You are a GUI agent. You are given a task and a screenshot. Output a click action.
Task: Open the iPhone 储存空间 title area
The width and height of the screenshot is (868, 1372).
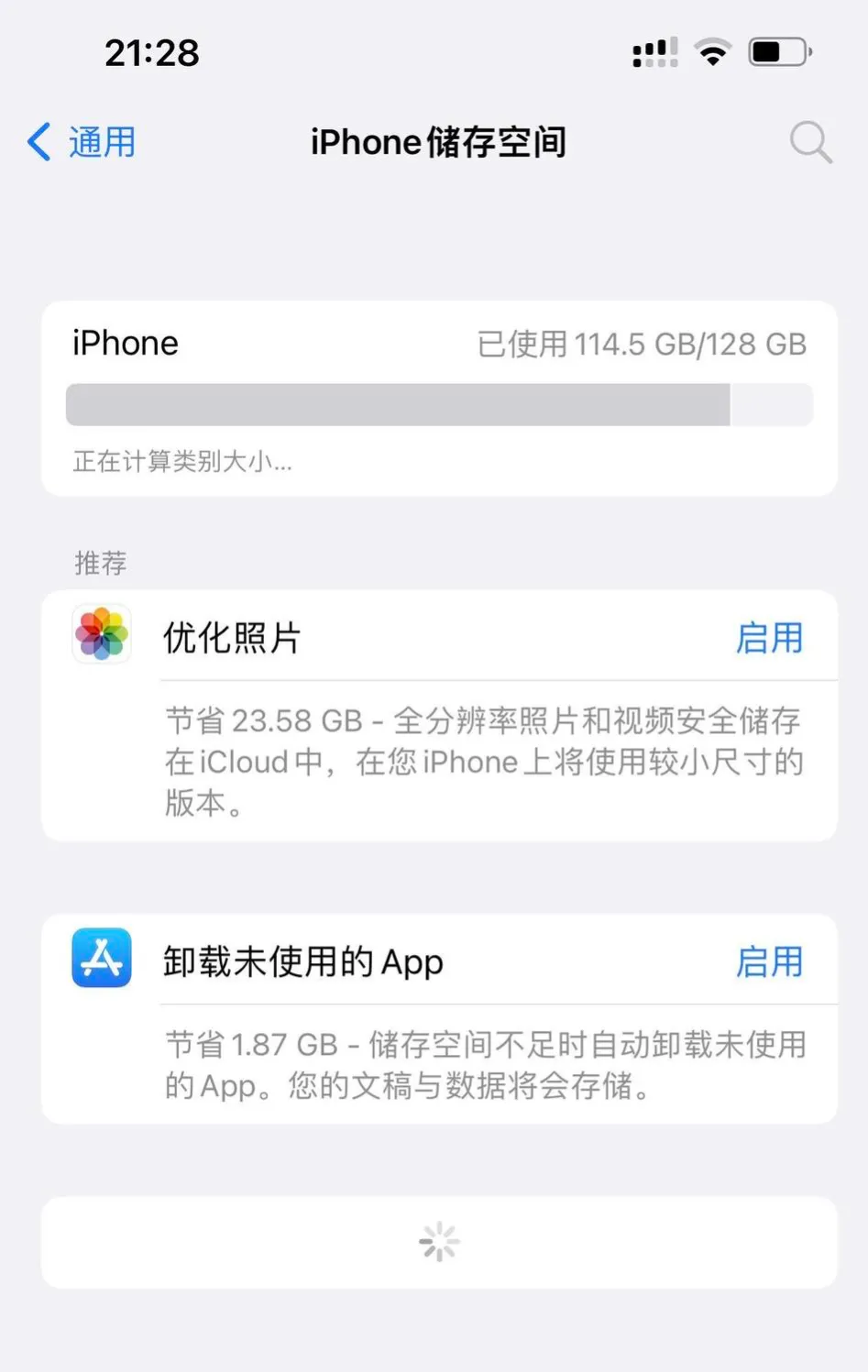439,142
